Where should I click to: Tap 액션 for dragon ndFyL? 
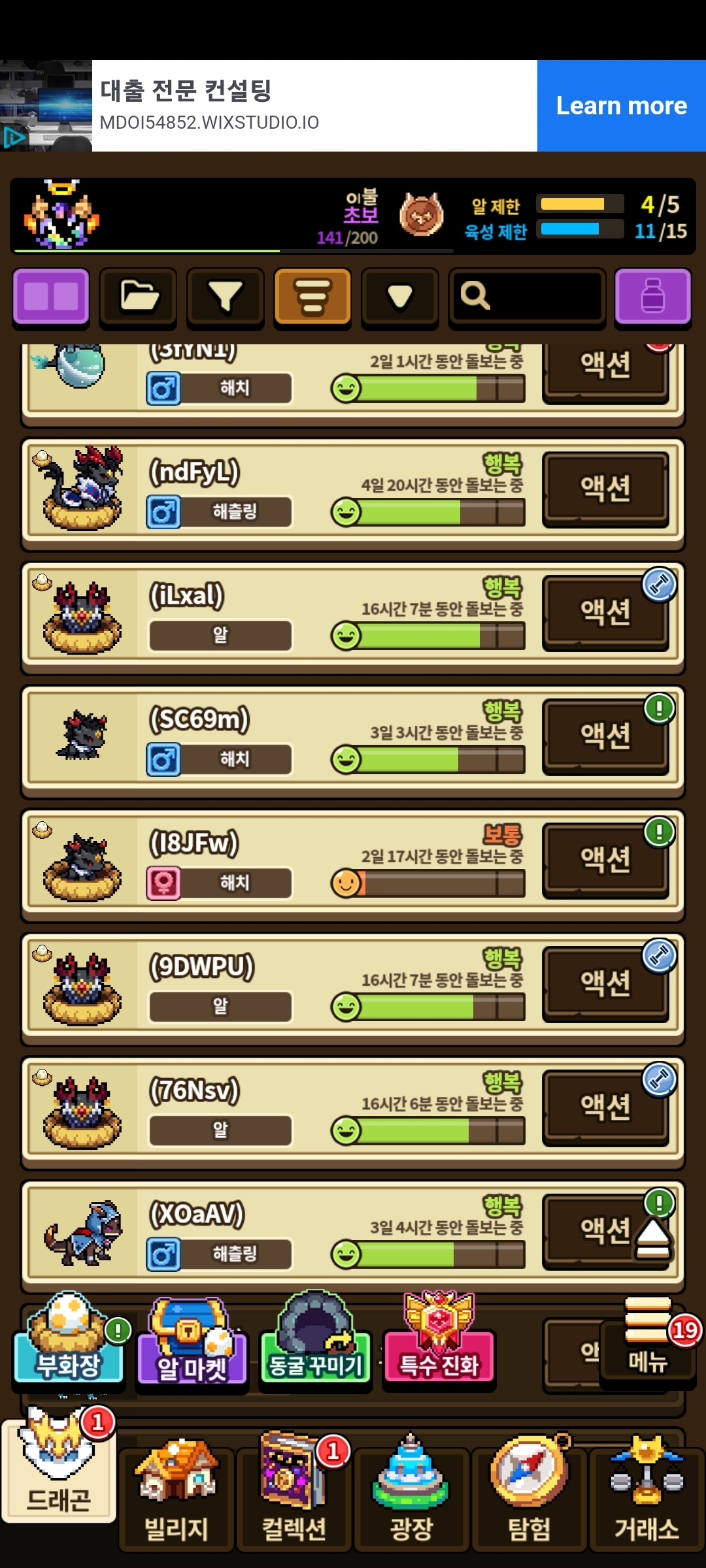pos(605,488)
